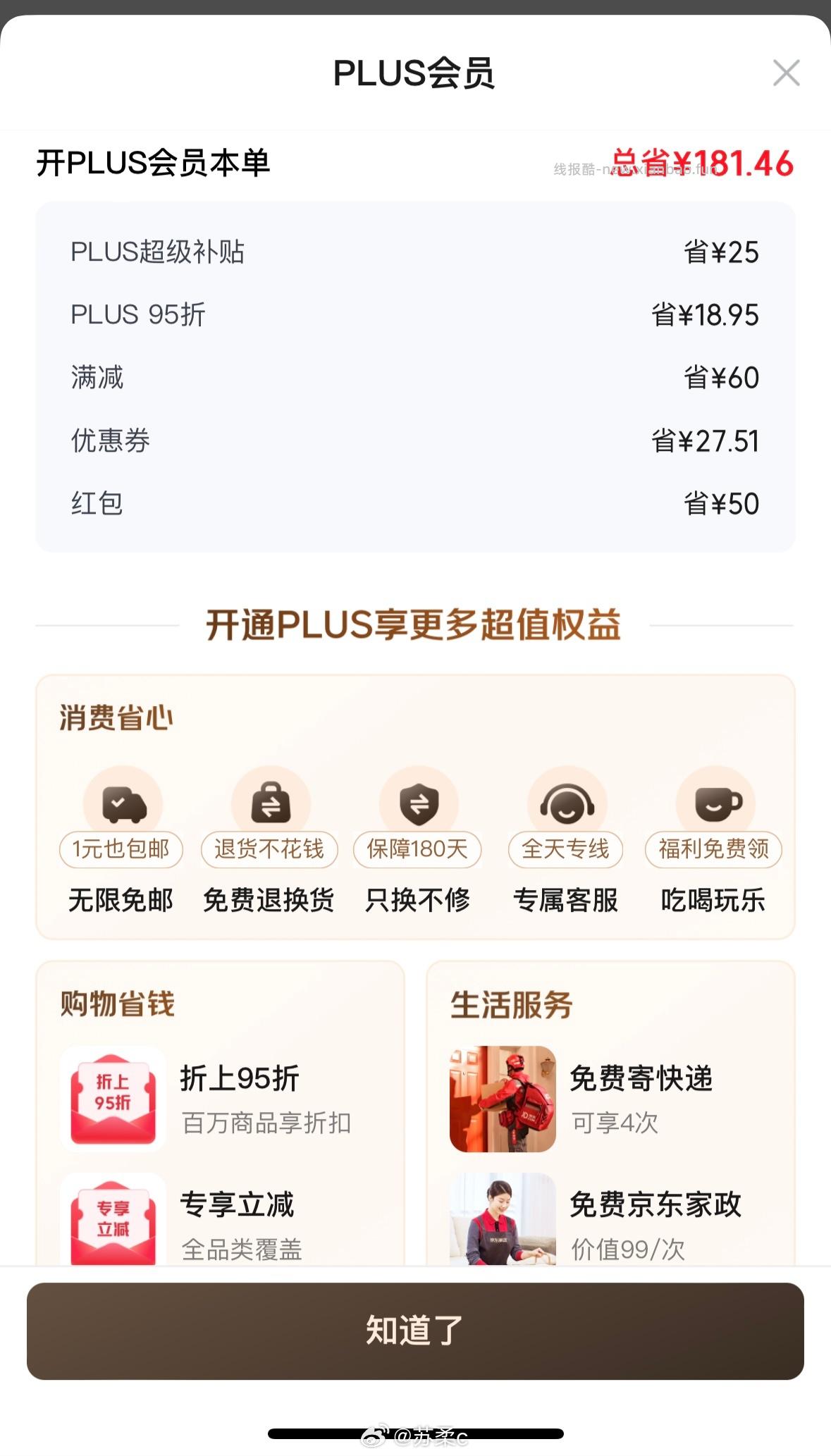Click the 总省¥181.46 total savings amount
The image size is (831, 1456).
pos(707,162)
